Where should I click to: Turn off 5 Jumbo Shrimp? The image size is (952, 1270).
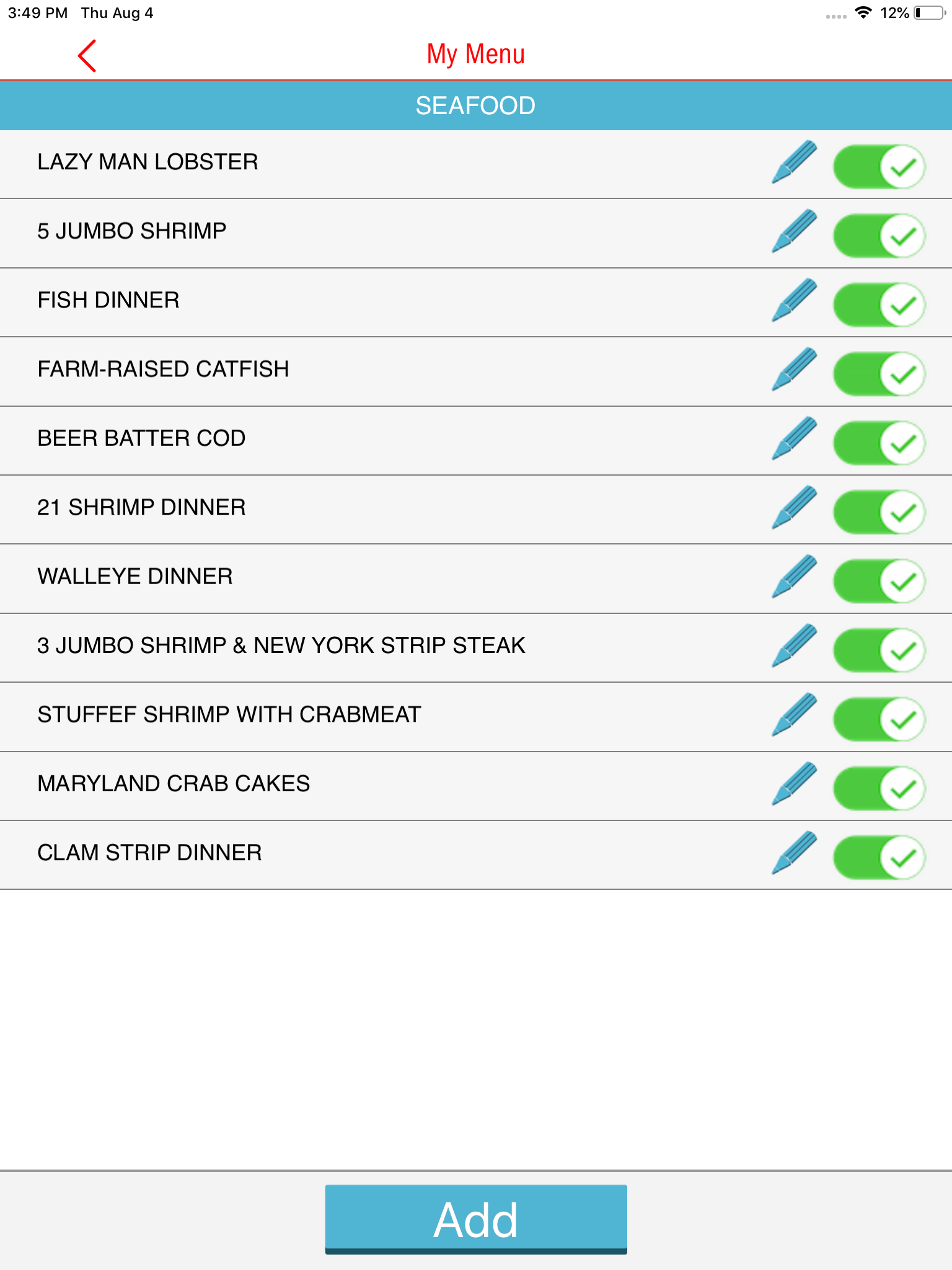[878, 236]
